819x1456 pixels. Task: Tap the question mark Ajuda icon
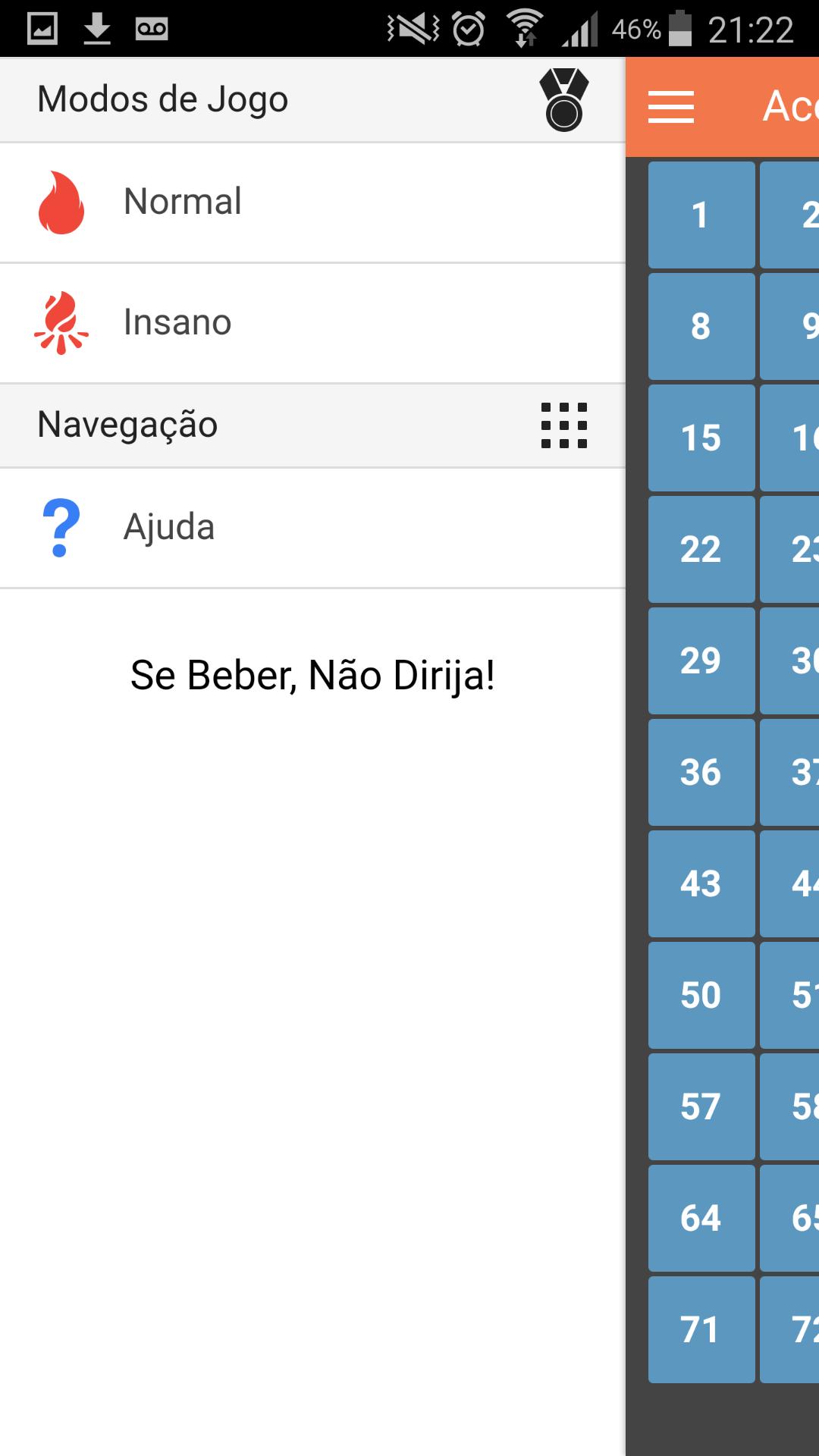click(61, 527)
